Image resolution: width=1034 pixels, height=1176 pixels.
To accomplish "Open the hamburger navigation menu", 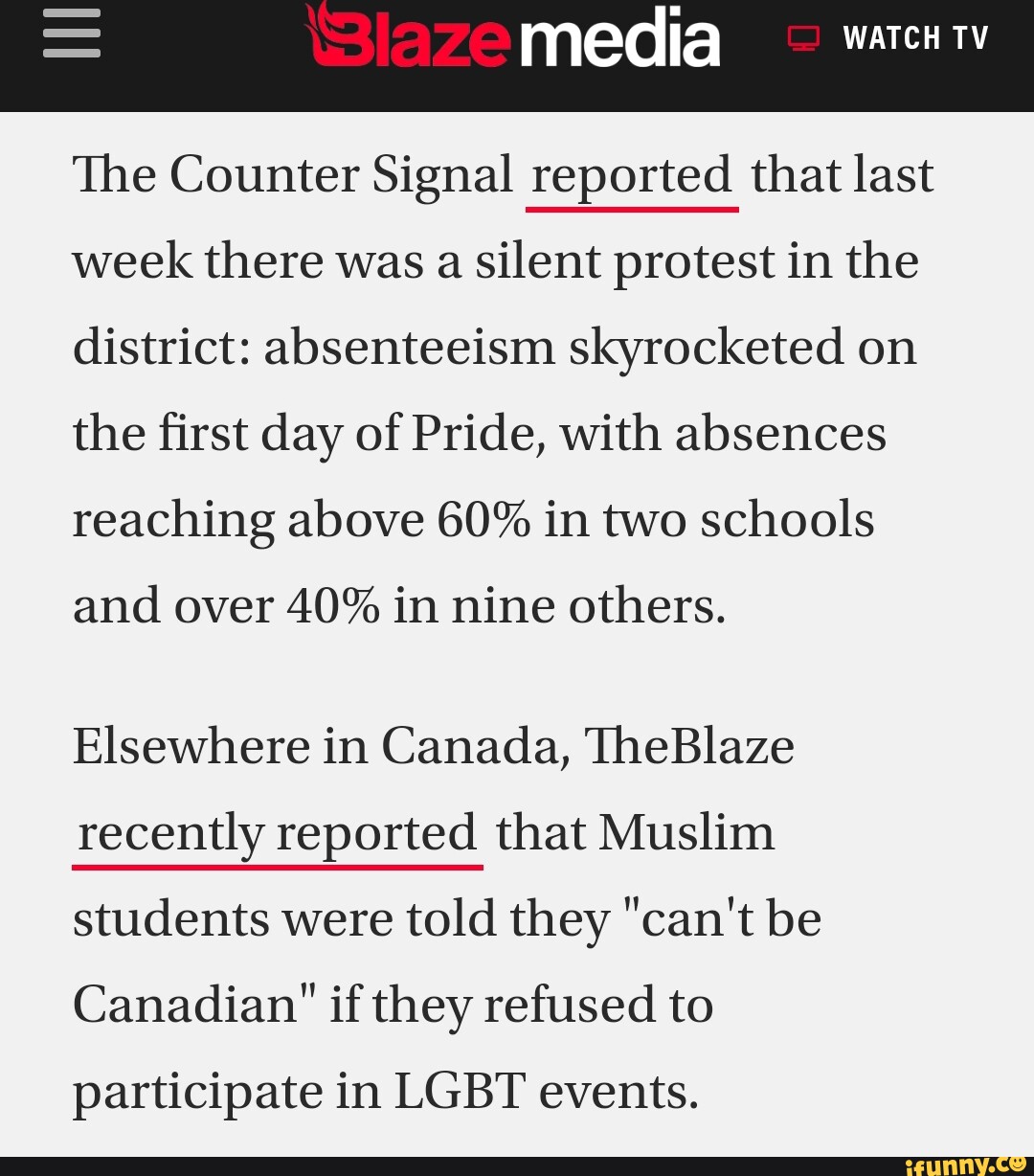I will click(72, 35).
